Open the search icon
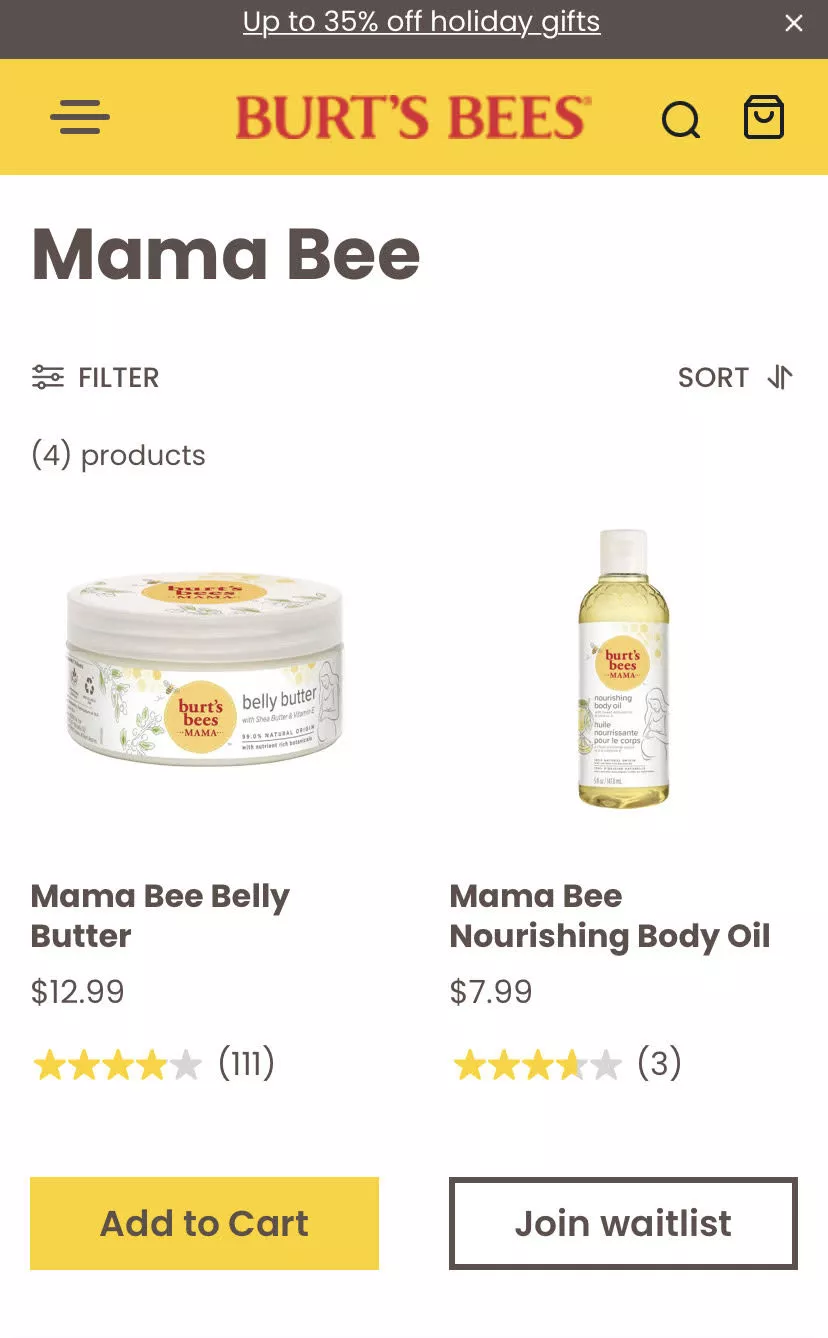 pyautogui.click(x=681, y=119)
